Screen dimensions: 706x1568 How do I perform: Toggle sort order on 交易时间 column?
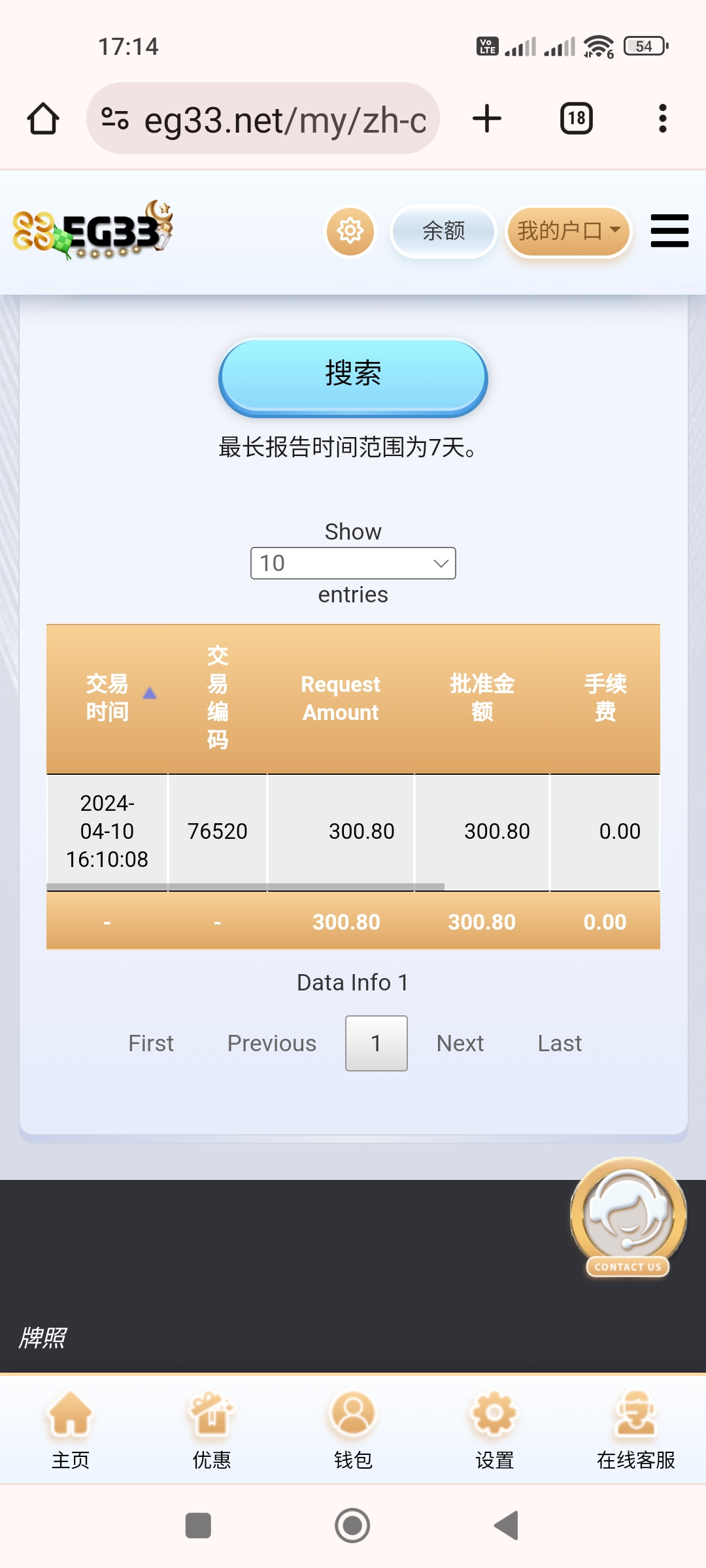[107, 698]
